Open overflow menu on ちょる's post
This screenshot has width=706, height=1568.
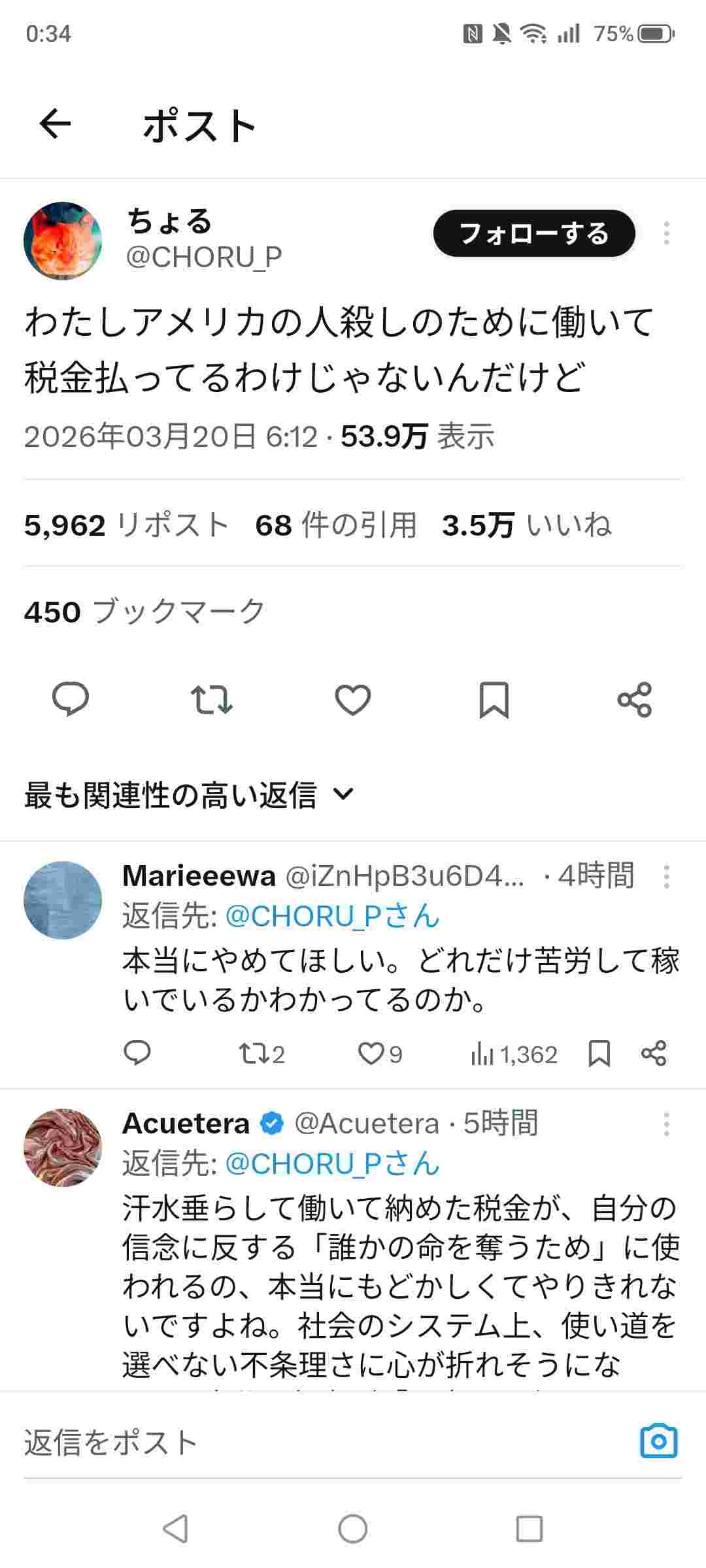(666, 233)
